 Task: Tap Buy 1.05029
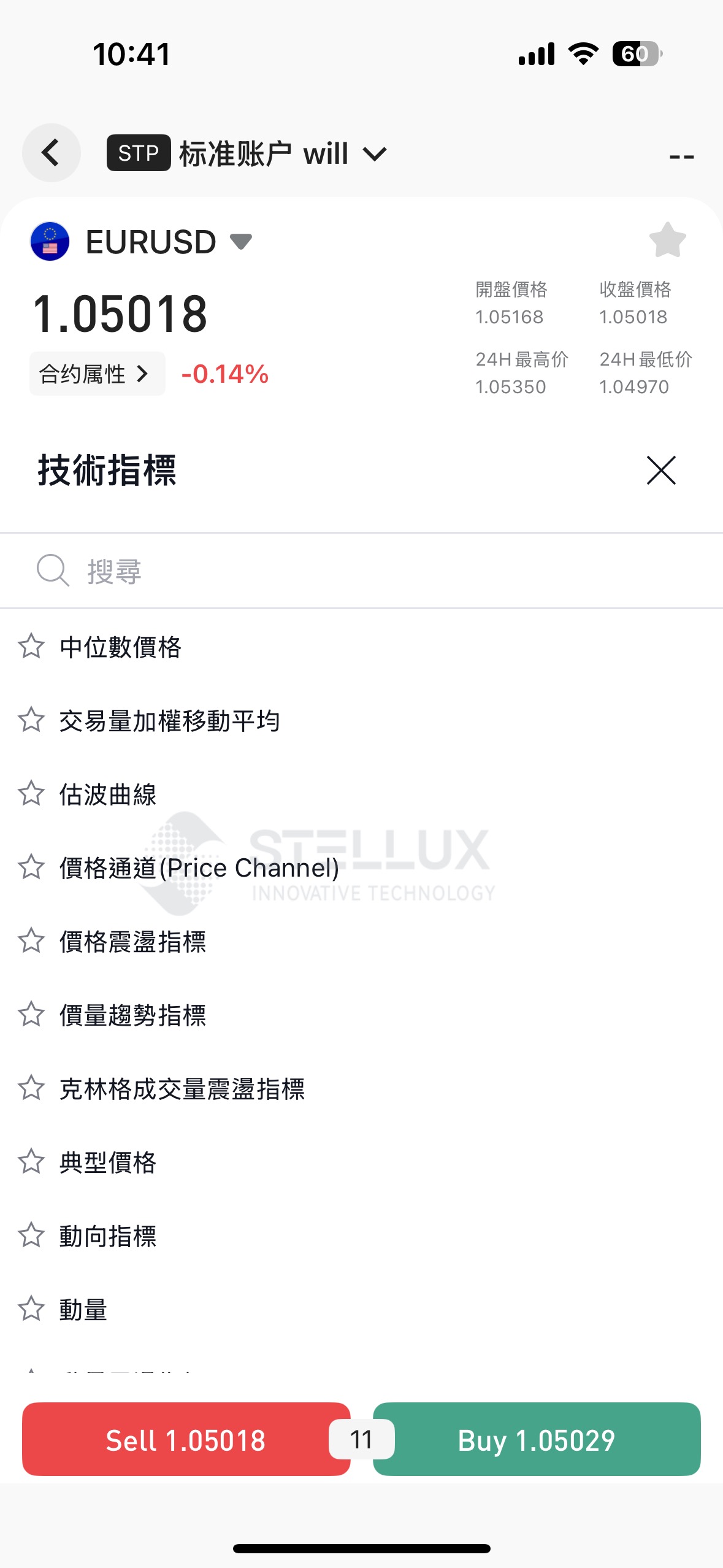pos(537,1439)
